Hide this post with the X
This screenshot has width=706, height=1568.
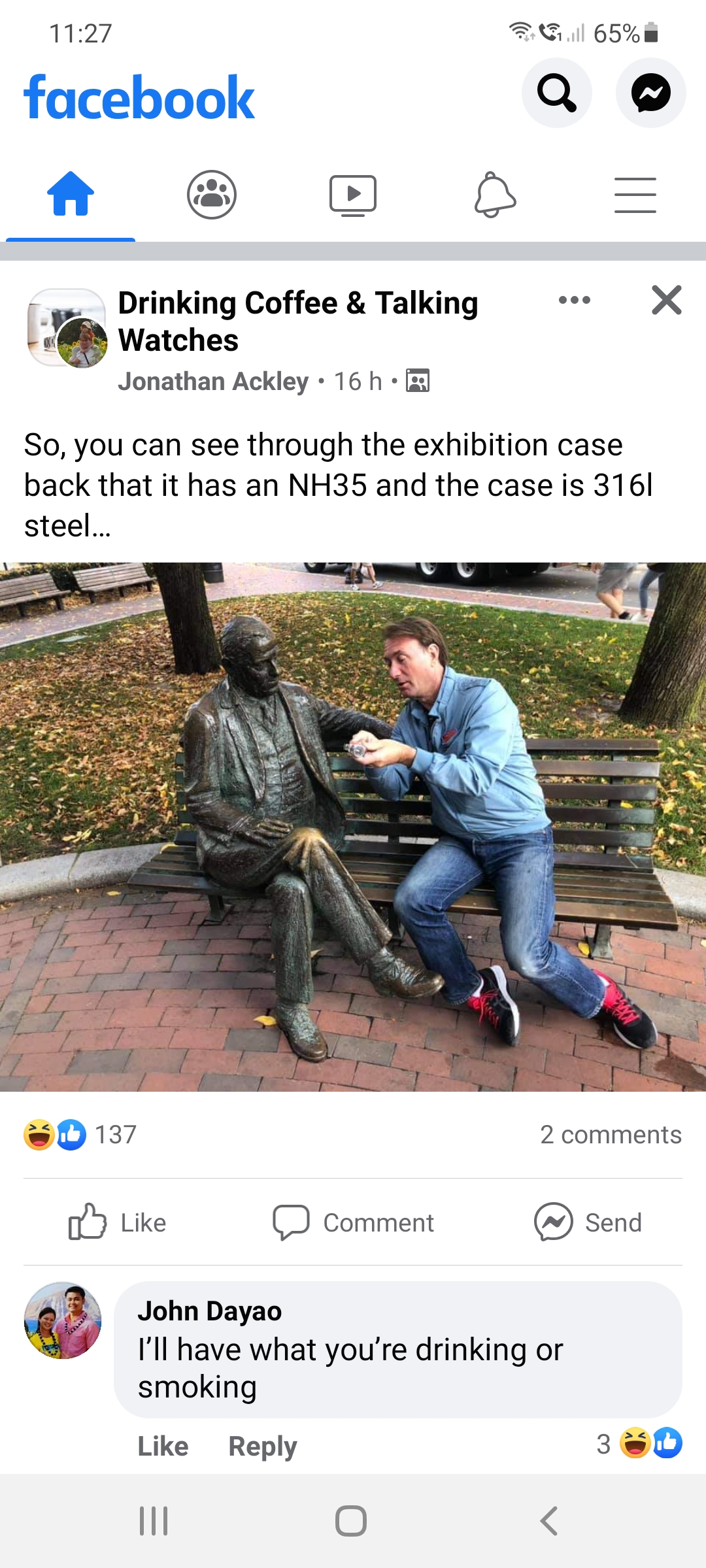click(666, 301)
